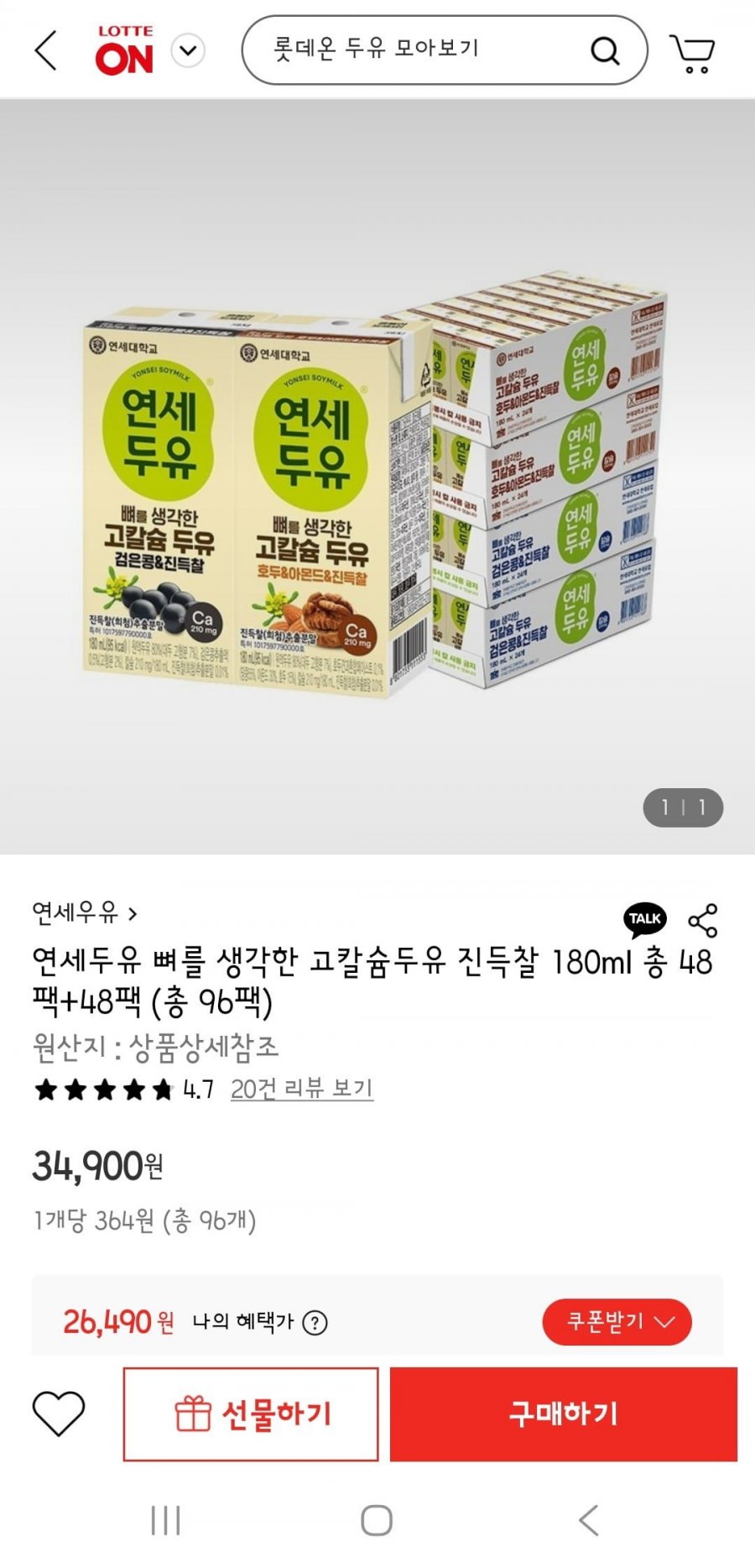Open recent apps from navigation bar
The image size is (755, 1568).
(165, 1520)
